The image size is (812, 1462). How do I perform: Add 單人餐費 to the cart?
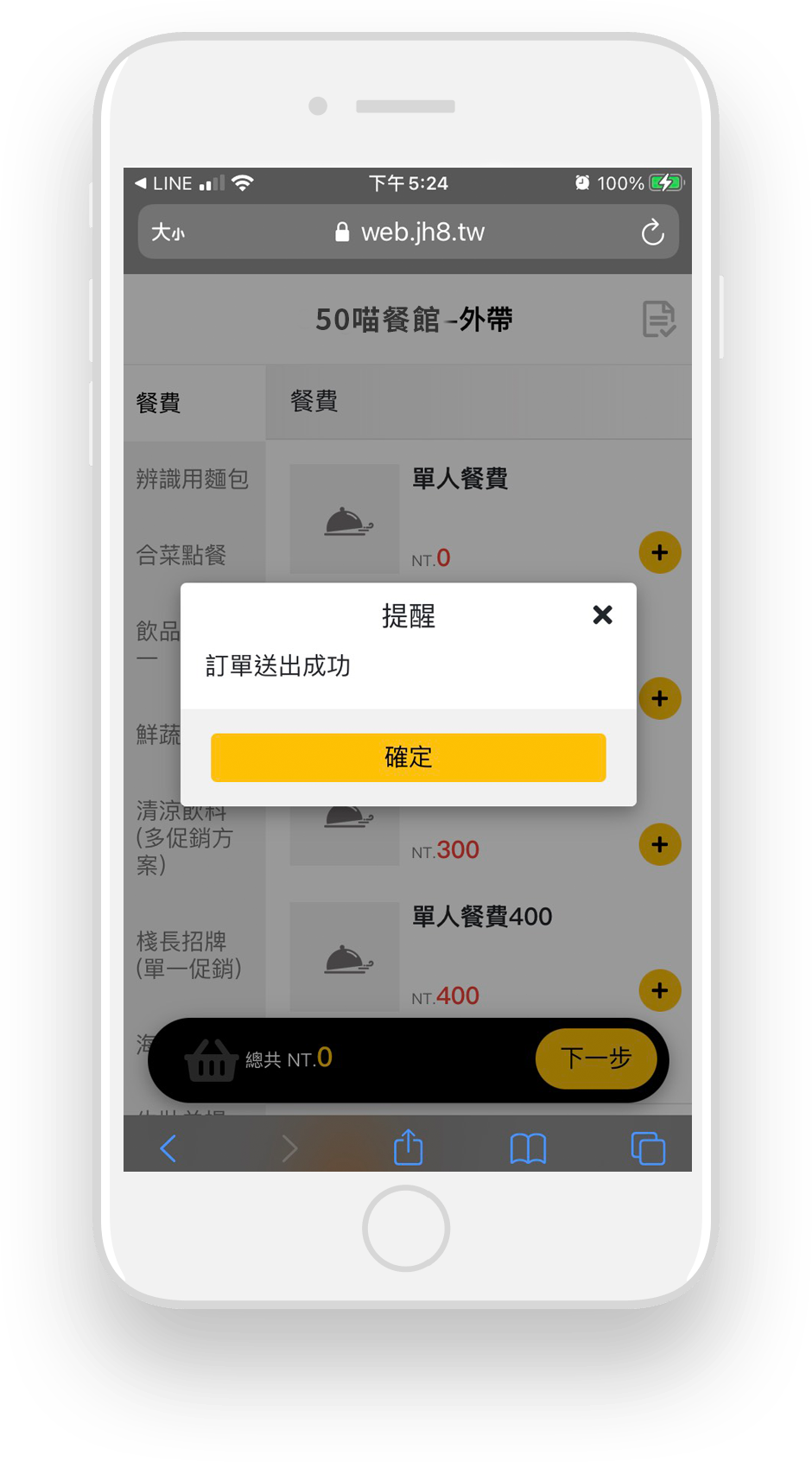click(x=659, y=553)
